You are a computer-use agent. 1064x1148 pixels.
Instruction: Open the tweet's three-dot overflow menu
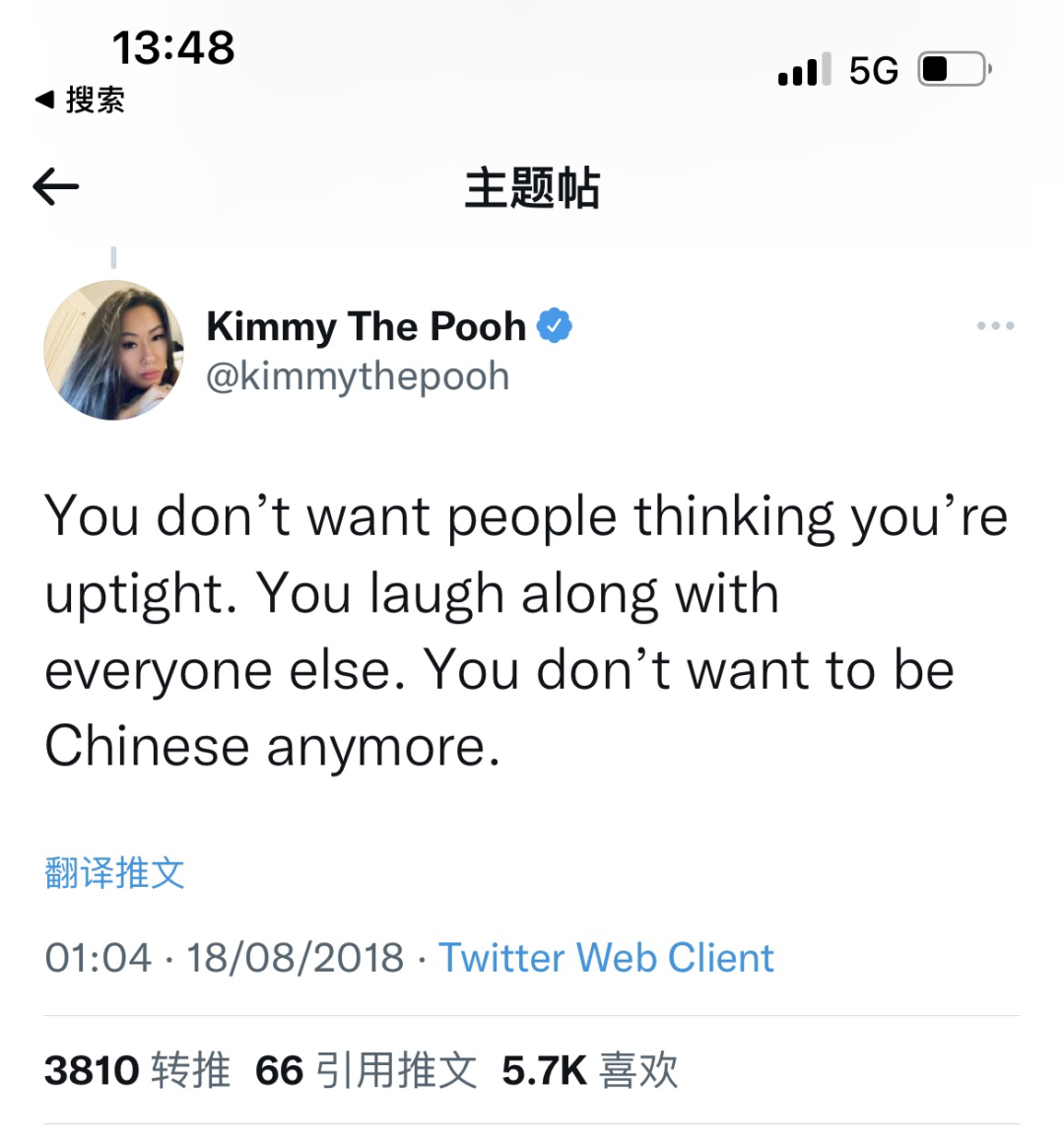995,326
